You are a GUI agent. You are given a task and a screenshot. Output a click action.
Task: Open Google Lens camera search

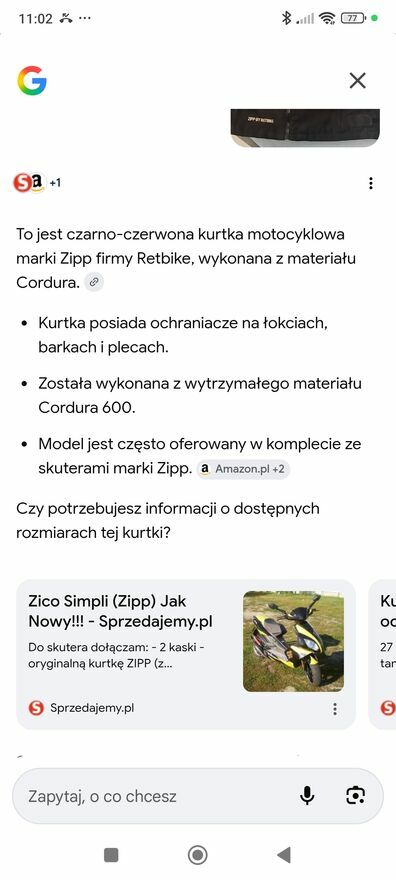pyautogui.click(x=356, y=796)
